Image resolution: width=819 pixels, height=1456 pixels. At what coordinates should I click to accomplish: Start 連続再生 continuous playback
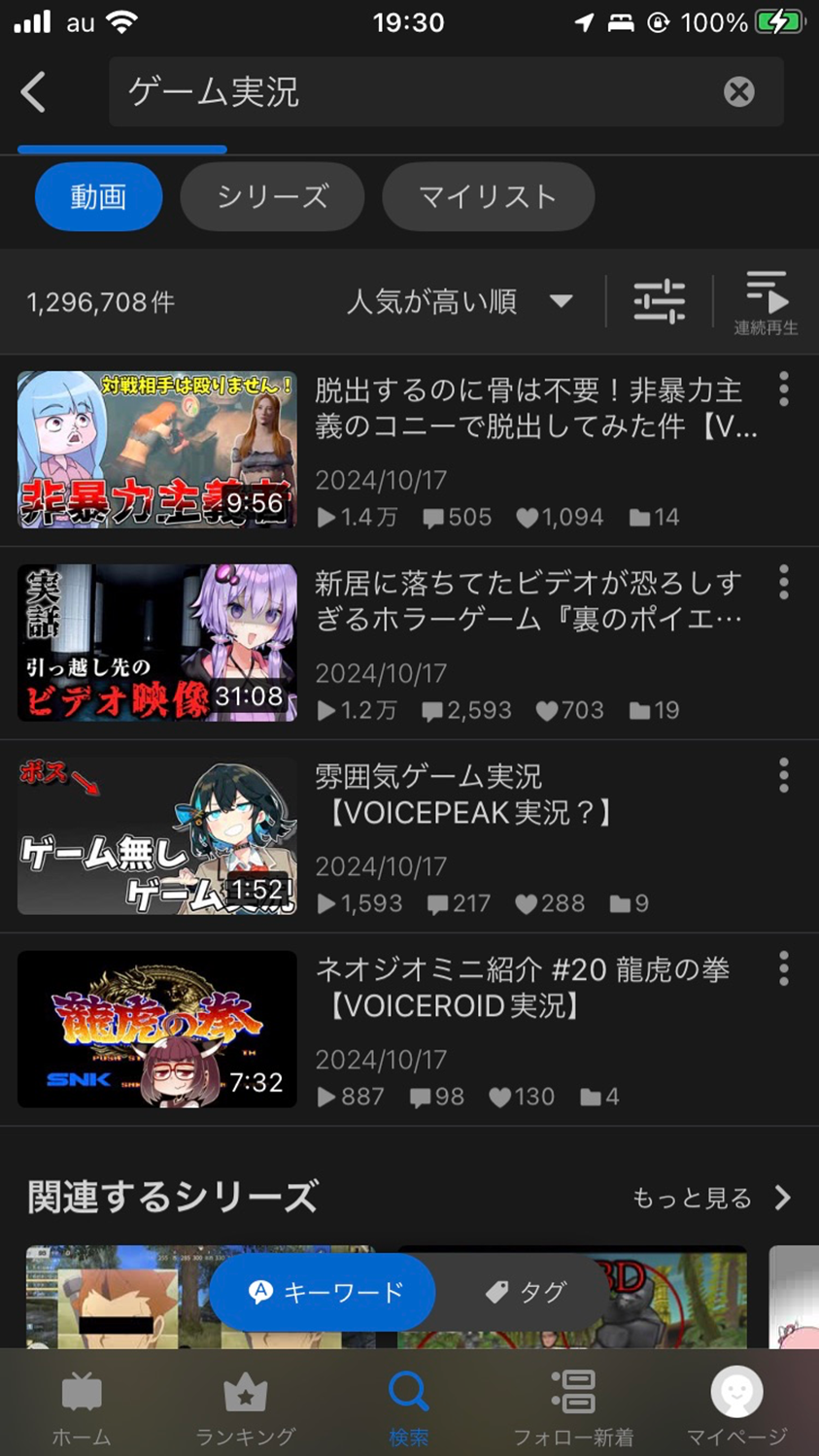point(766,302)
